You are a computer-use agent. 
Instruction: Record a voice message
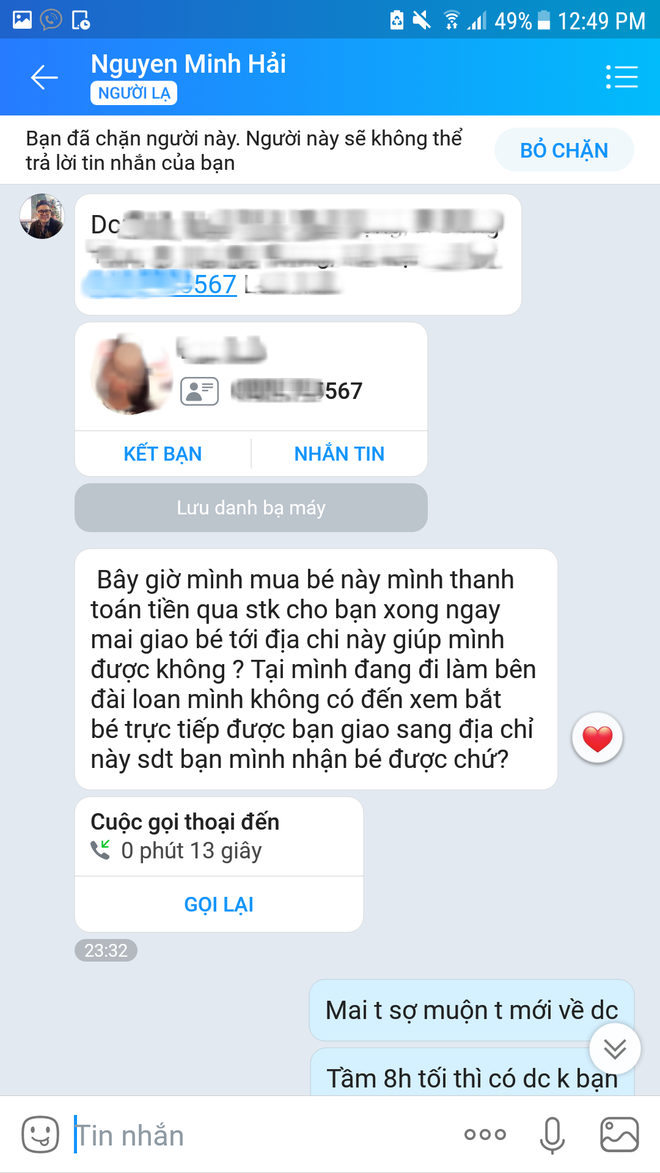(x=551, y=1135)
